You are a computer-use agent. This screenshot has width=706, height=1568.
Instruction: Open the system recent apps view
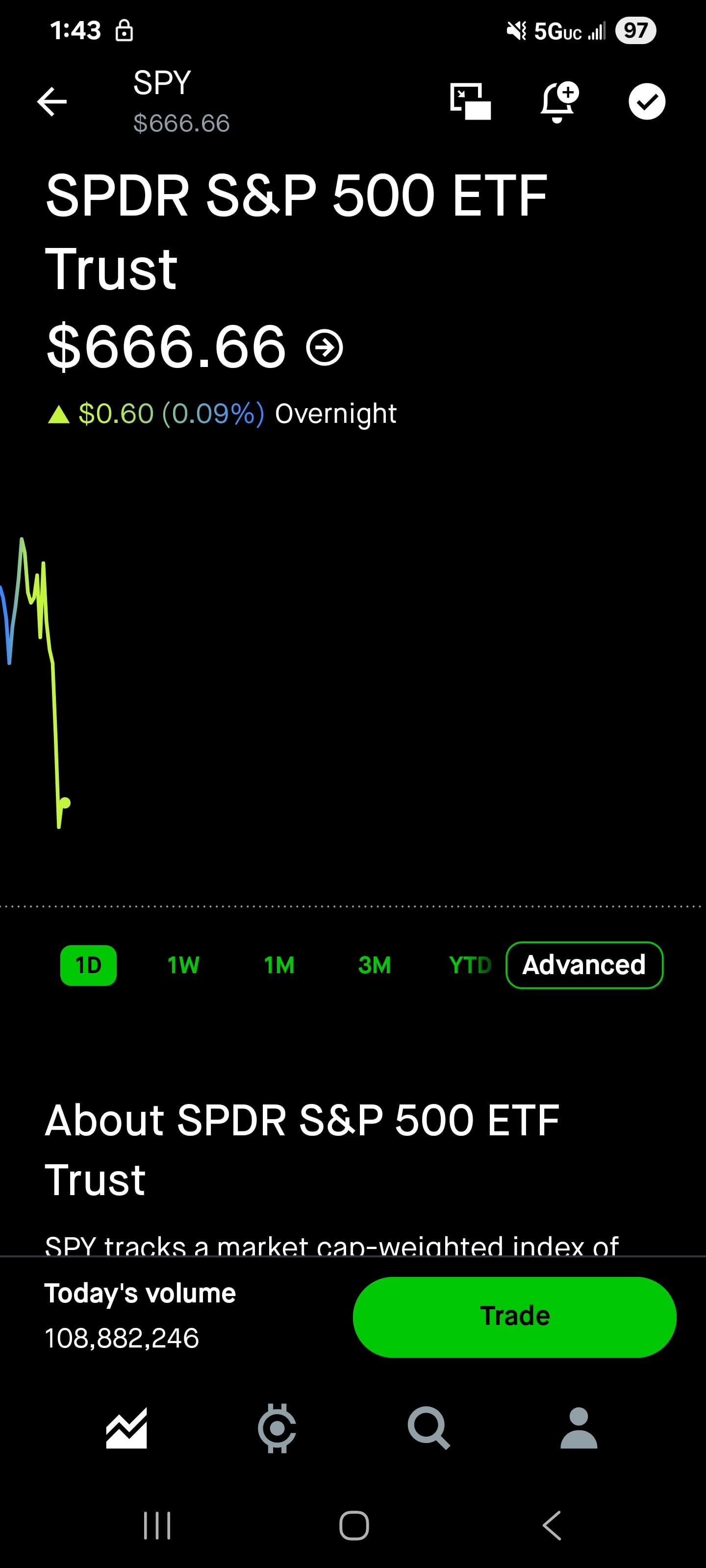click(157, 1525)
